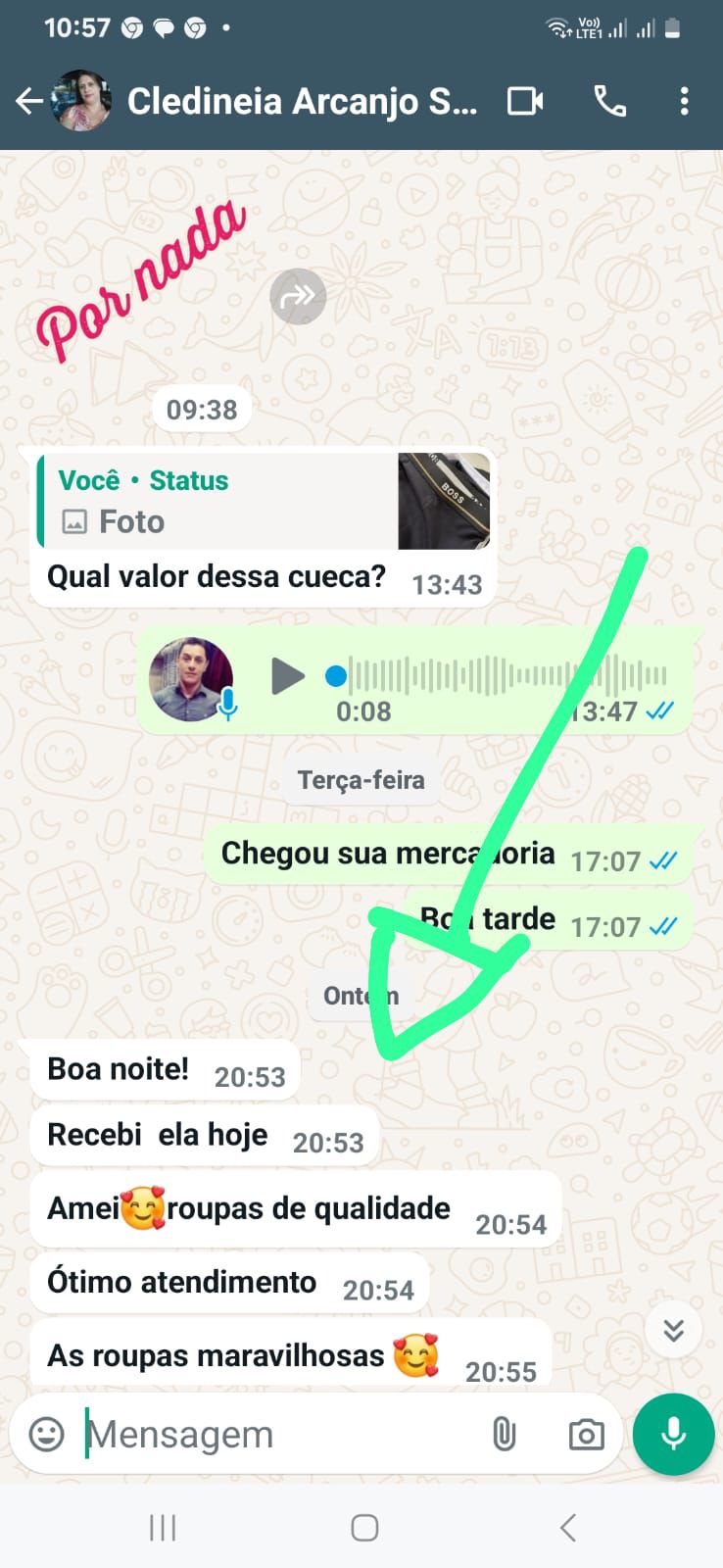Tap the system home button

coord(364,1528)
